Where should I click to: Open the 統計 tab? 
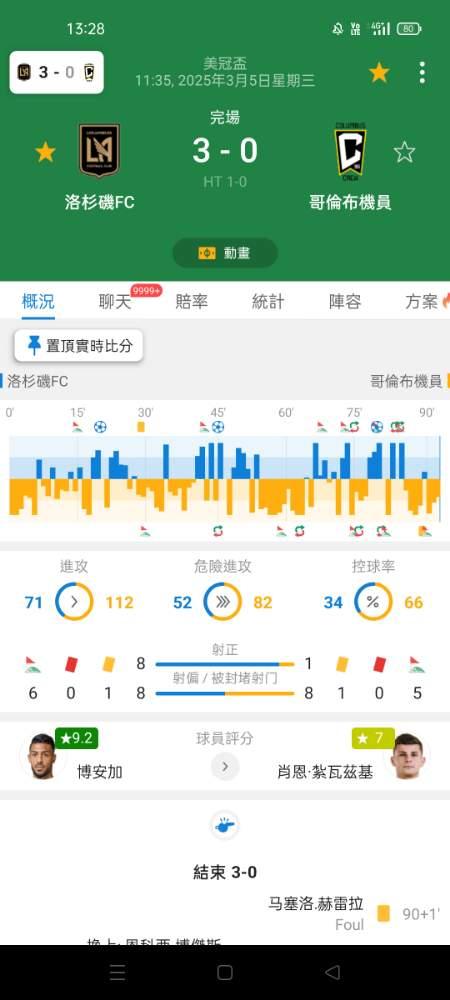click(268, 302)
